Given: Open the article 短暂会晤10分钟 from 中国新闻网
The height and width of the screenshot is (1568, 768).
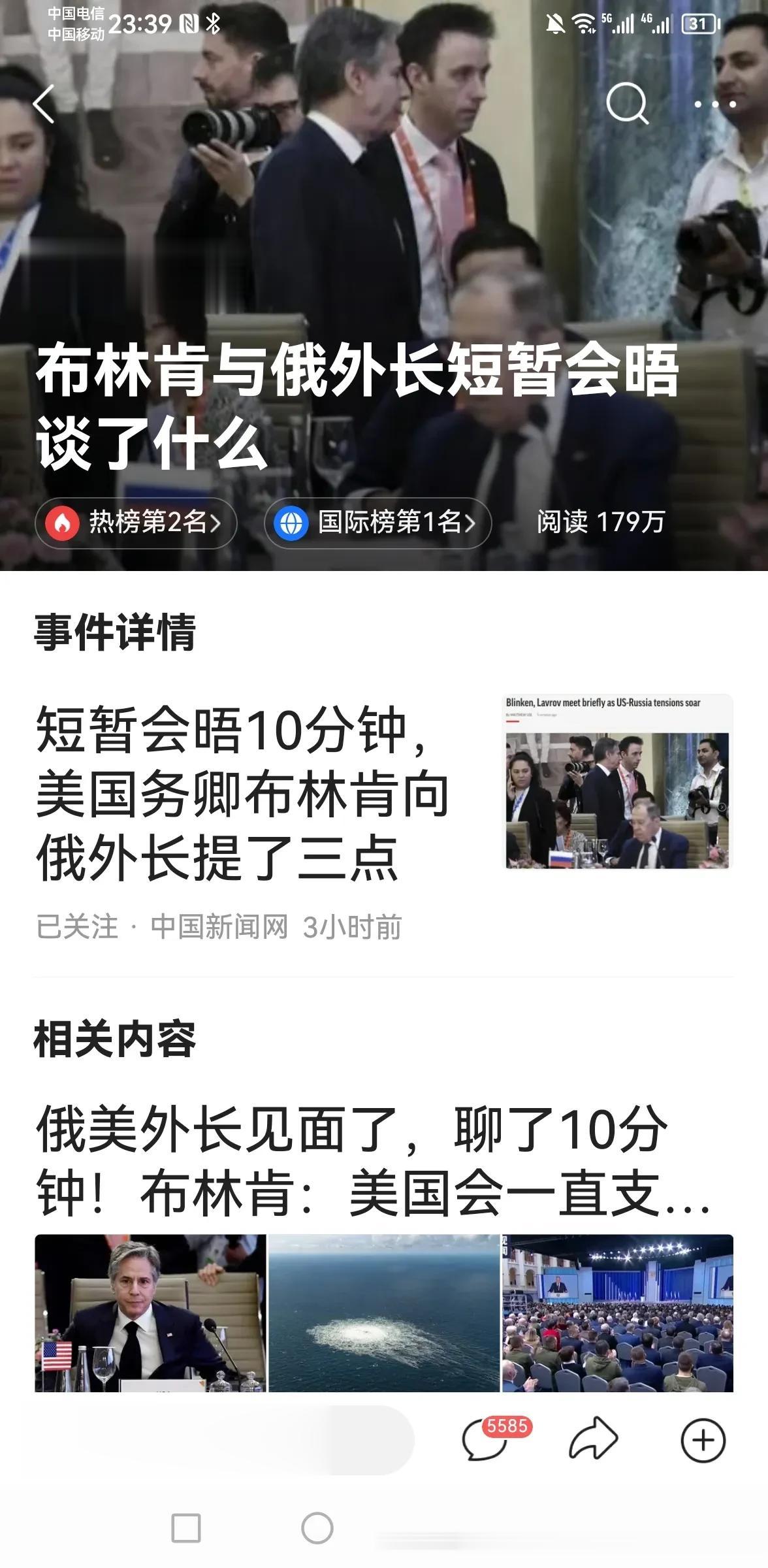Looking at the screenshot, I should (242, 794).
